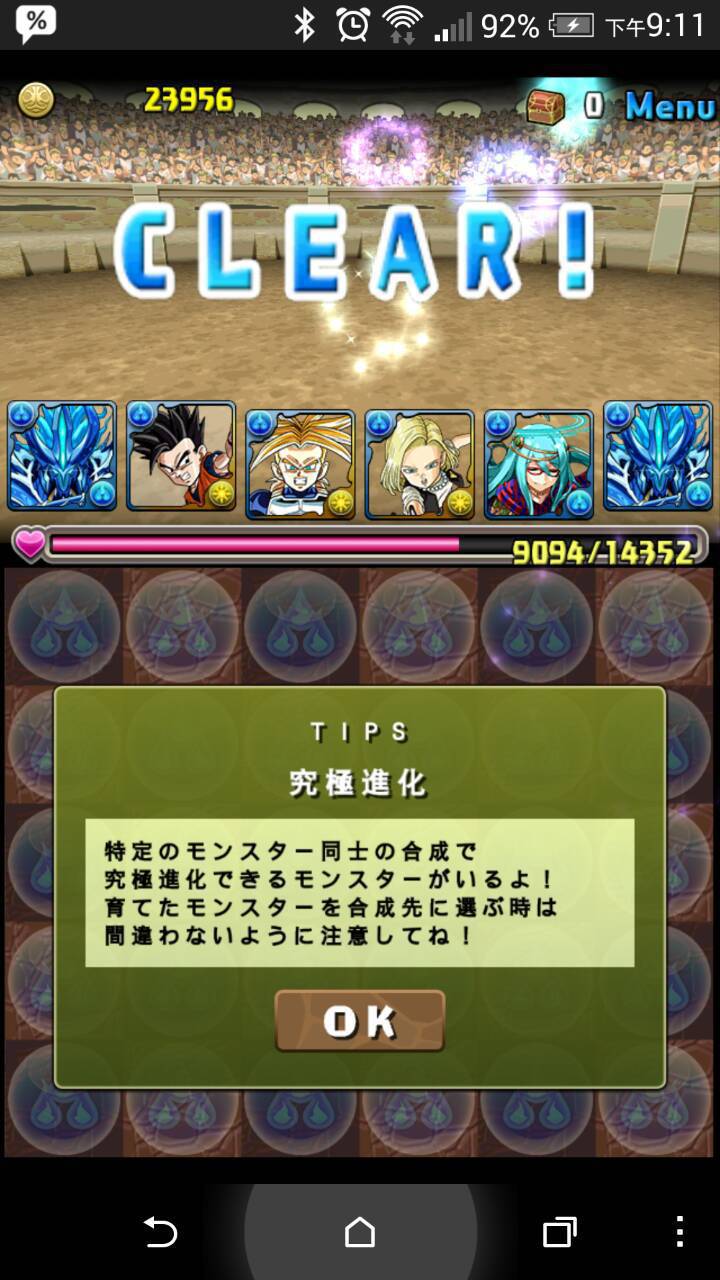This screenshot has width=720, height=1280.
Task: Open the navigation bar overflow menu
Action: click(x=680, y=1232)
